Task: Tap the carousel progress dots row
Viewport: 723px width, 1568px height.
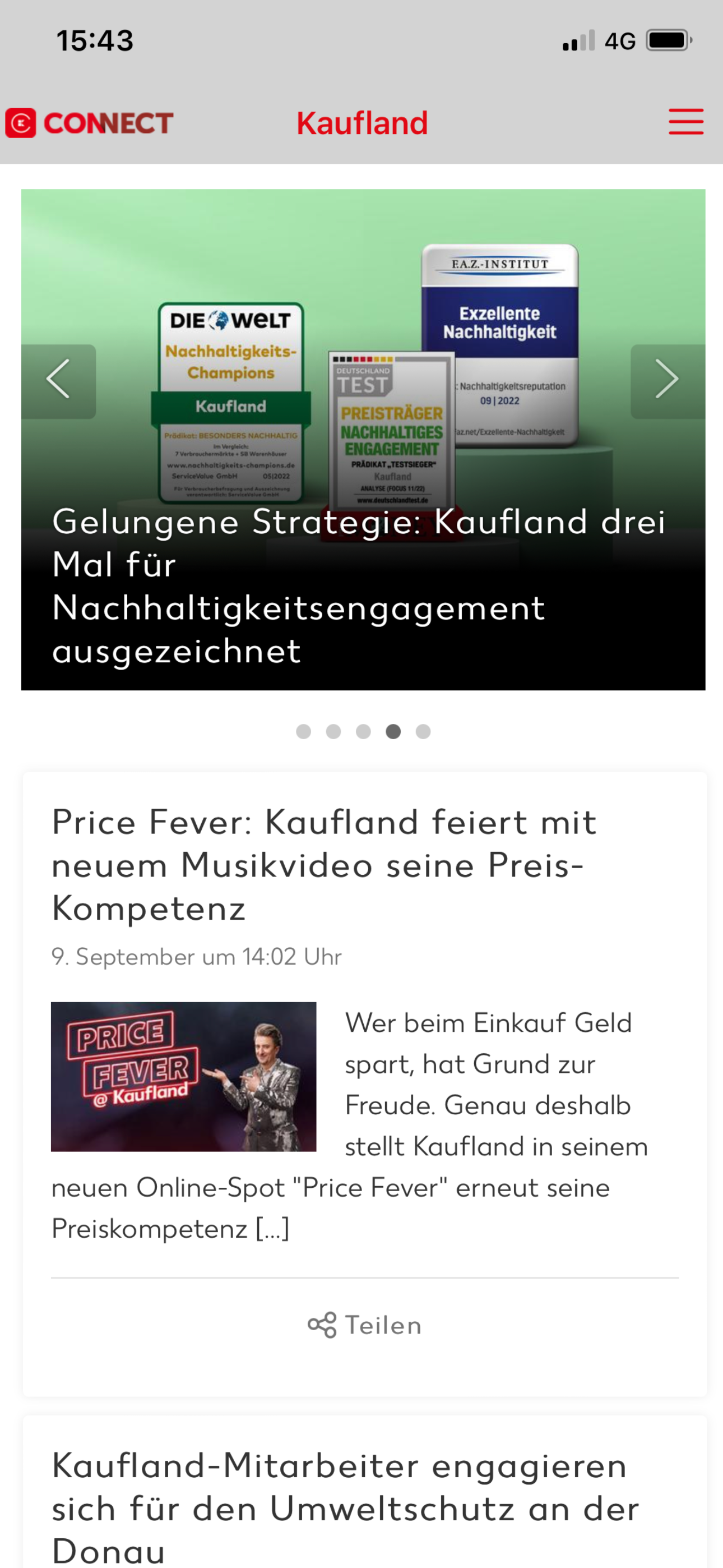Action: tap(364, 732)
